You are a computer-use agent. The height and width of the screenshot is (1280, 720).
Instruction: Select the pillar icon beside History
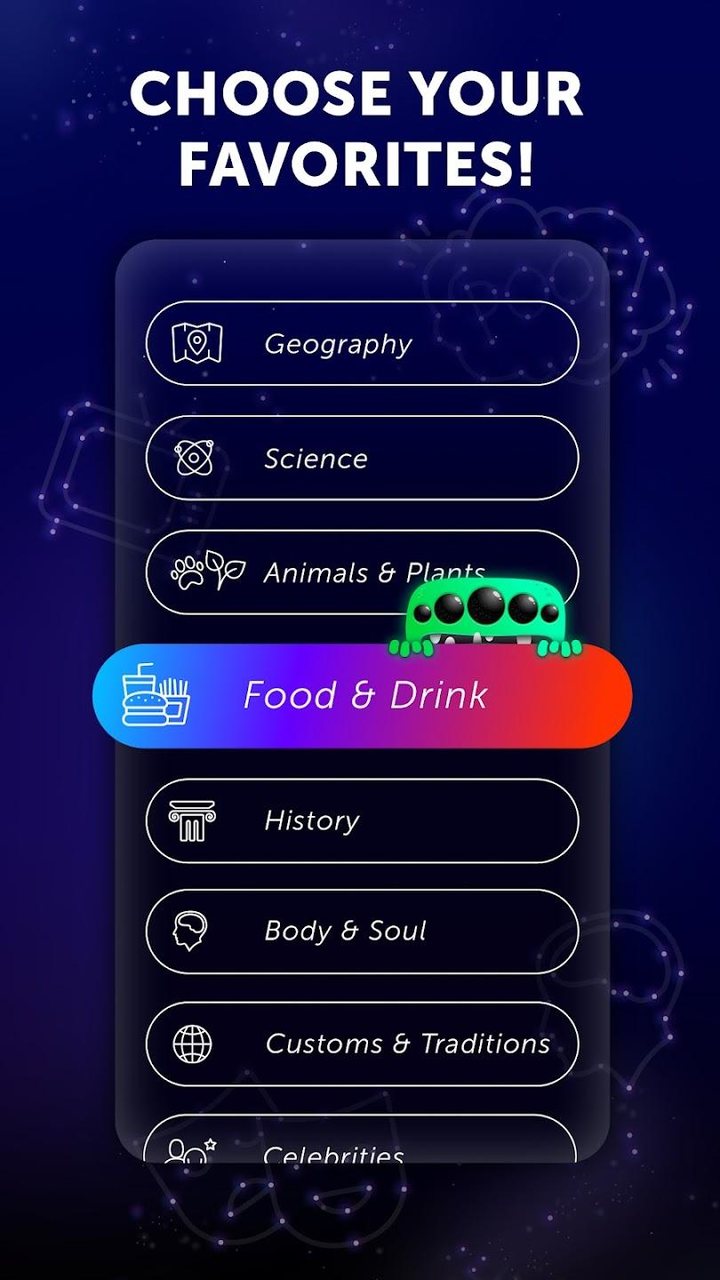pos(191,820)
